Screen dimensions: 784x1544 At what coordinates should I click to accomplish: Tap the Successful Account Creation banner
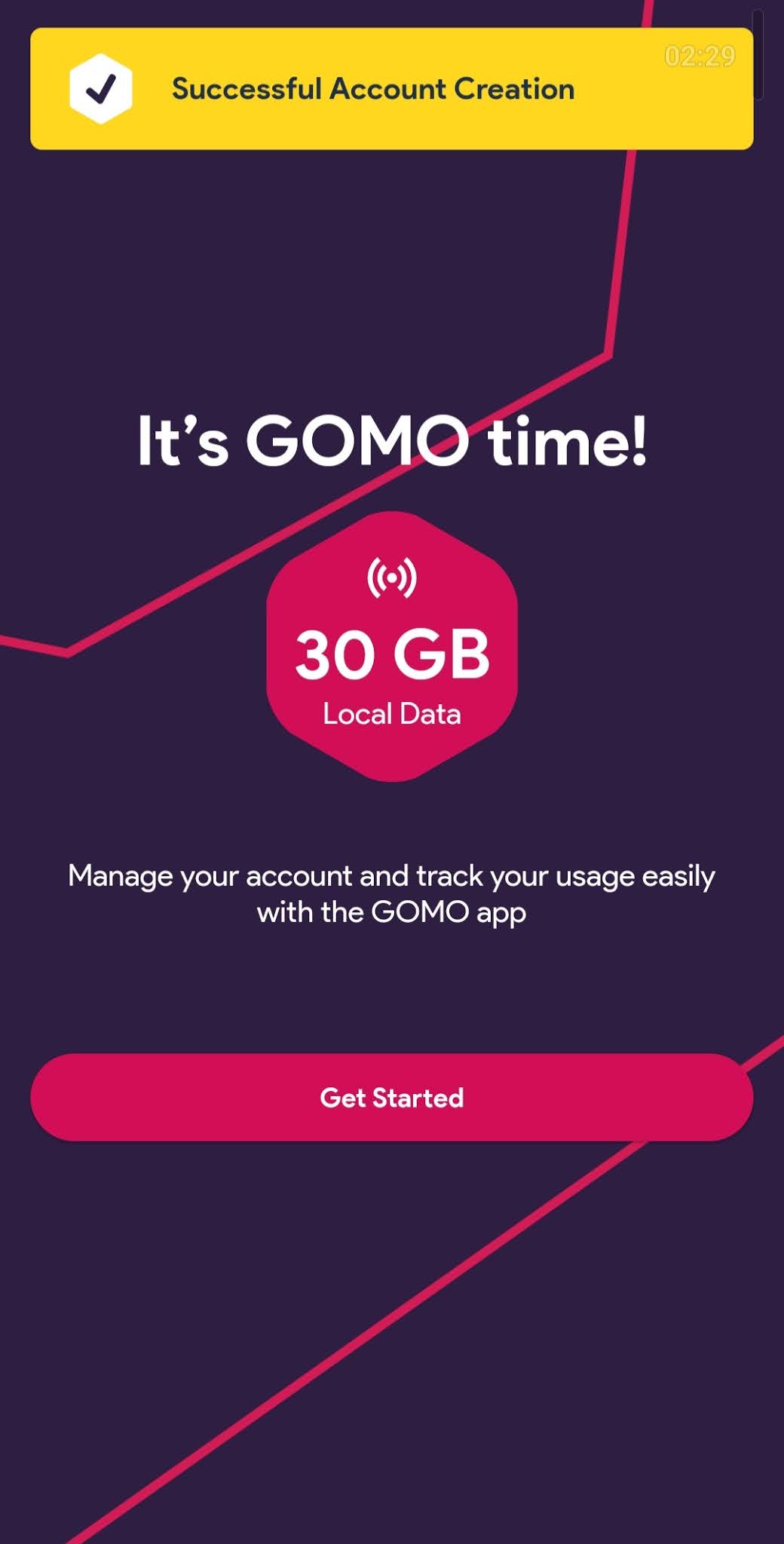coord(373,88)
